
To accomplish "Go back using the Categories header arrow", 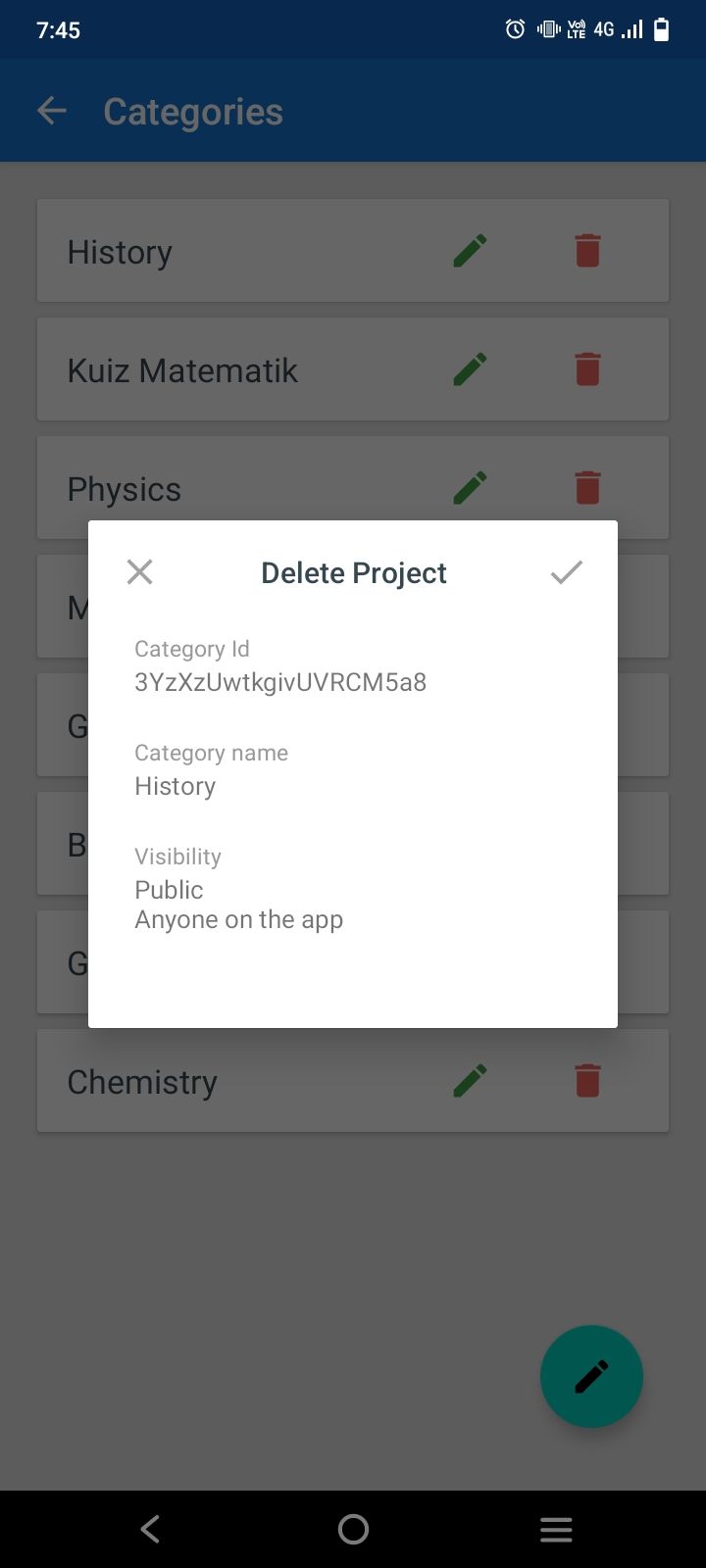I will point(52,111).
